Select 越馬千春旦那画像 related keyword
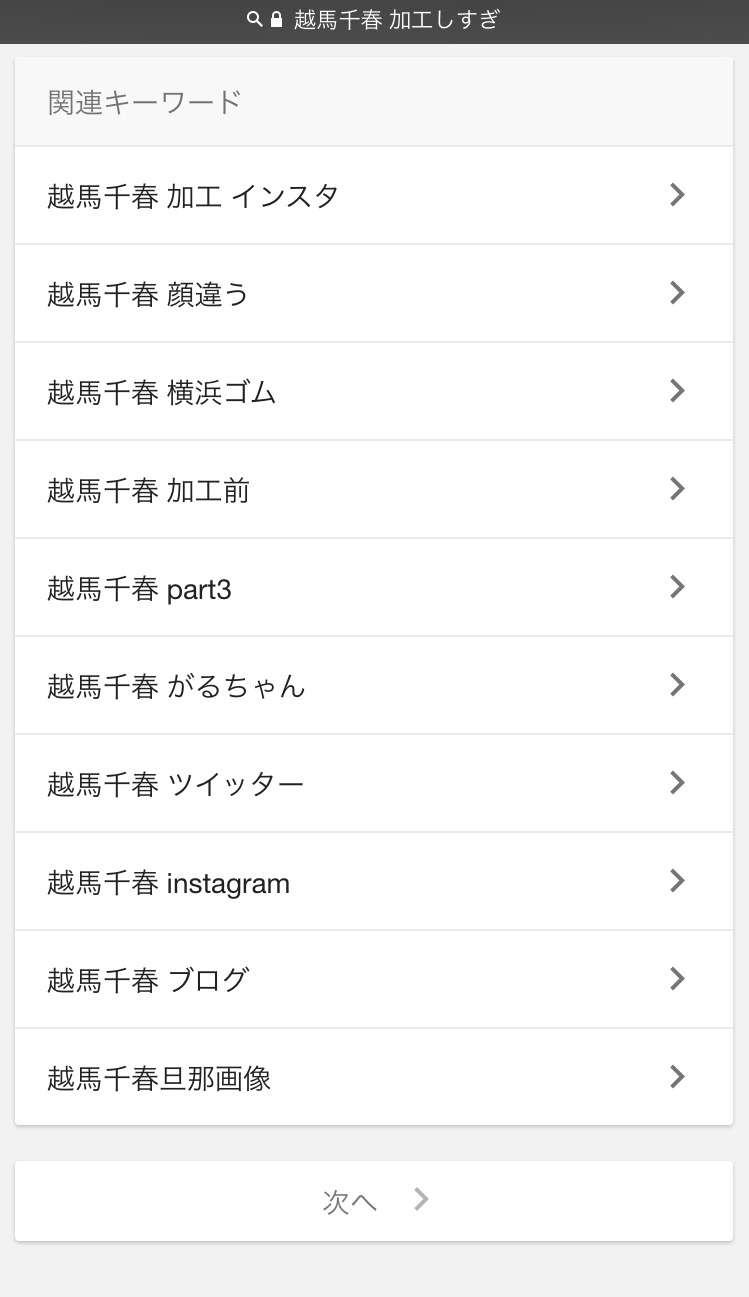This screenshot has width=749, height=1297. coord(374,1077)
